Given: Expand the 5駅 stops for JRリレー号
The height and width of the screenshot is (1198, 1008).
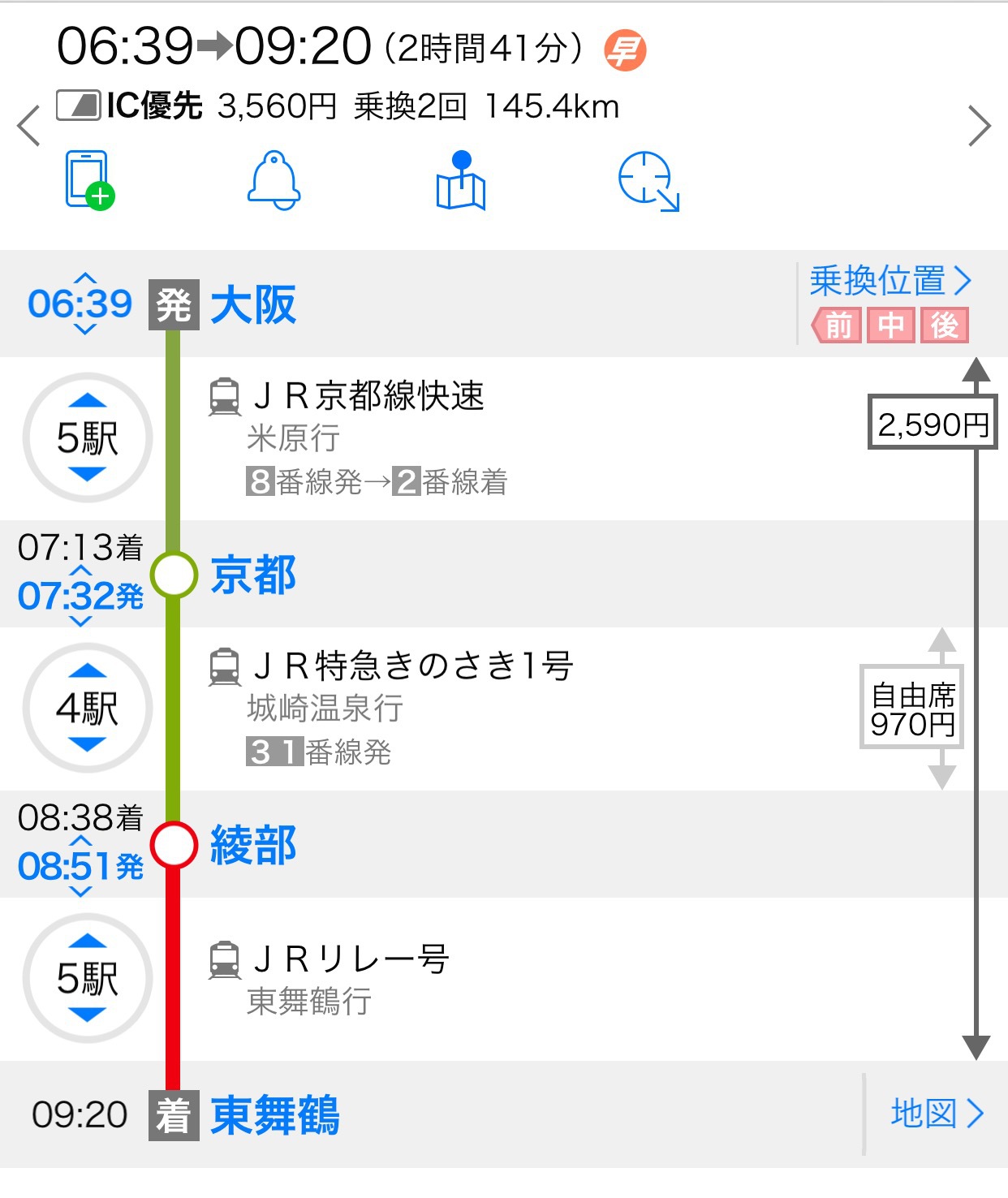Looking at the screenshot, I should click(88, 978).
